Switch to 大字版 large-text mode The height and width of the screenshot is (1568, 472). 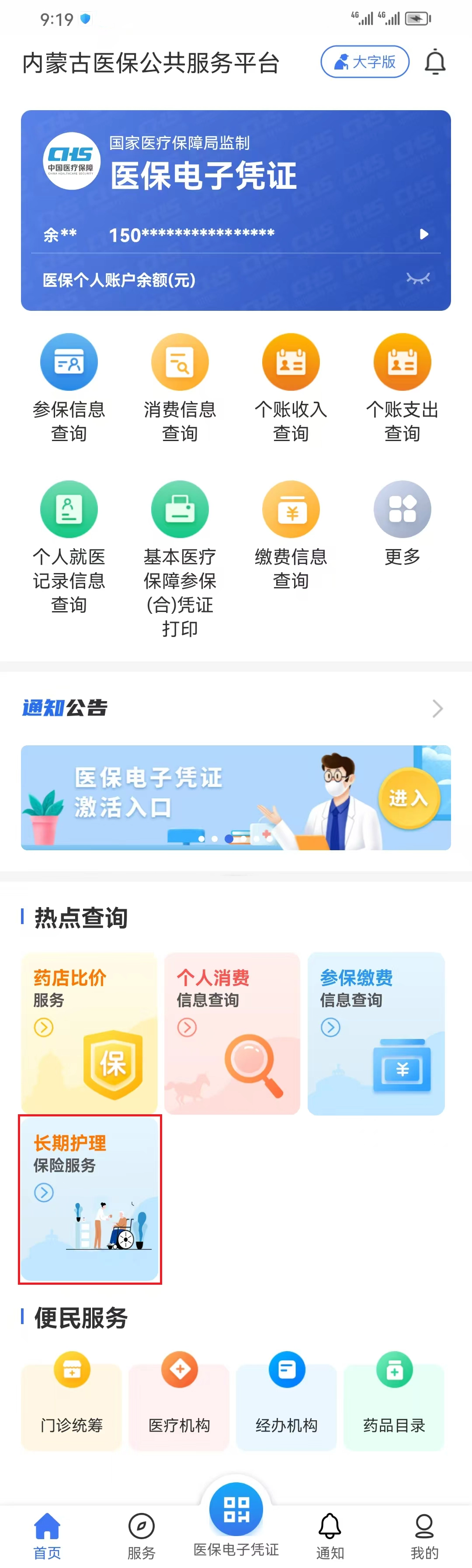point(365,62)
